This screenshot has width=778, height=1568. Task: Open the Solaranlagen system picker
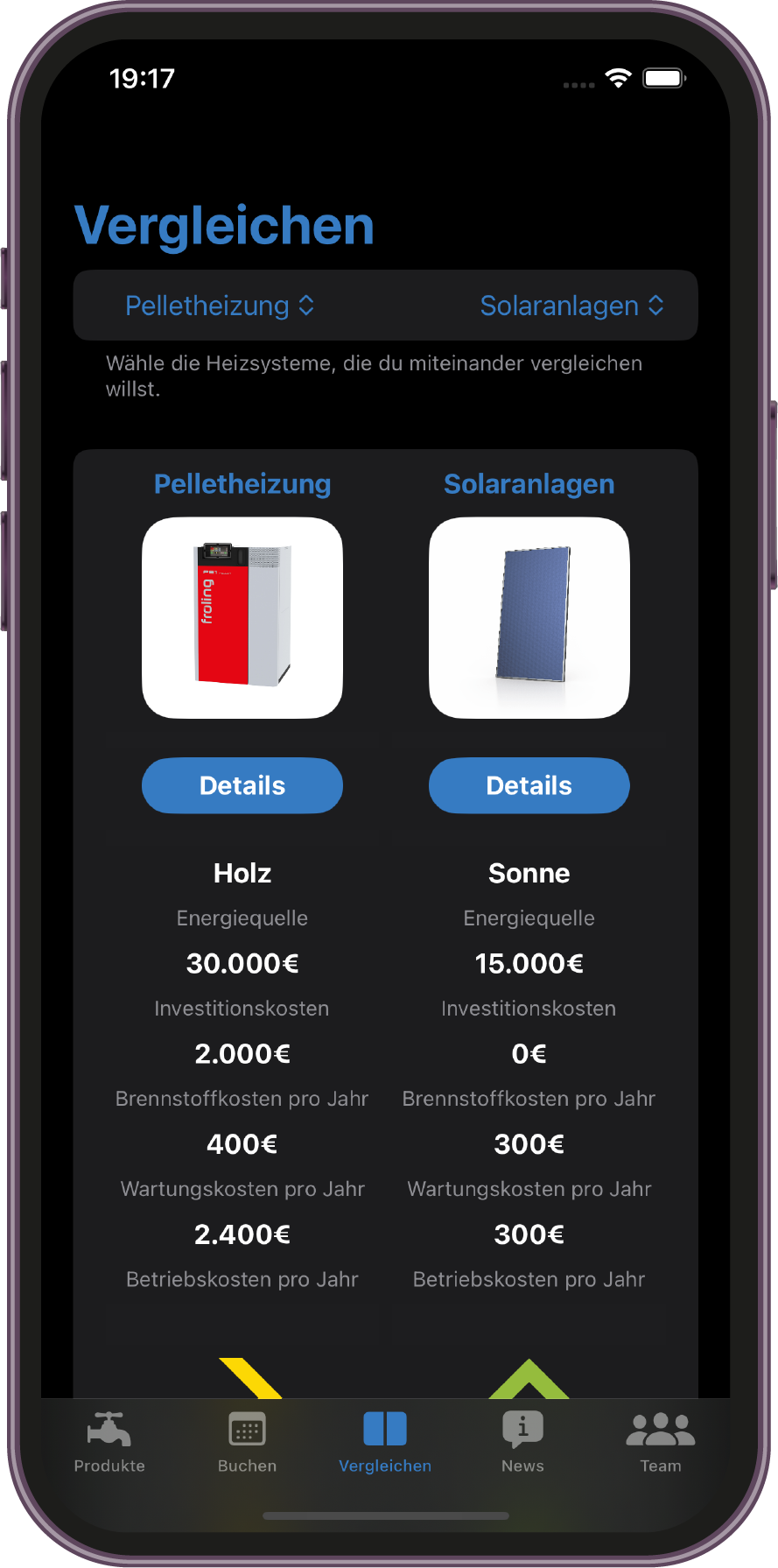click(571, 306)
